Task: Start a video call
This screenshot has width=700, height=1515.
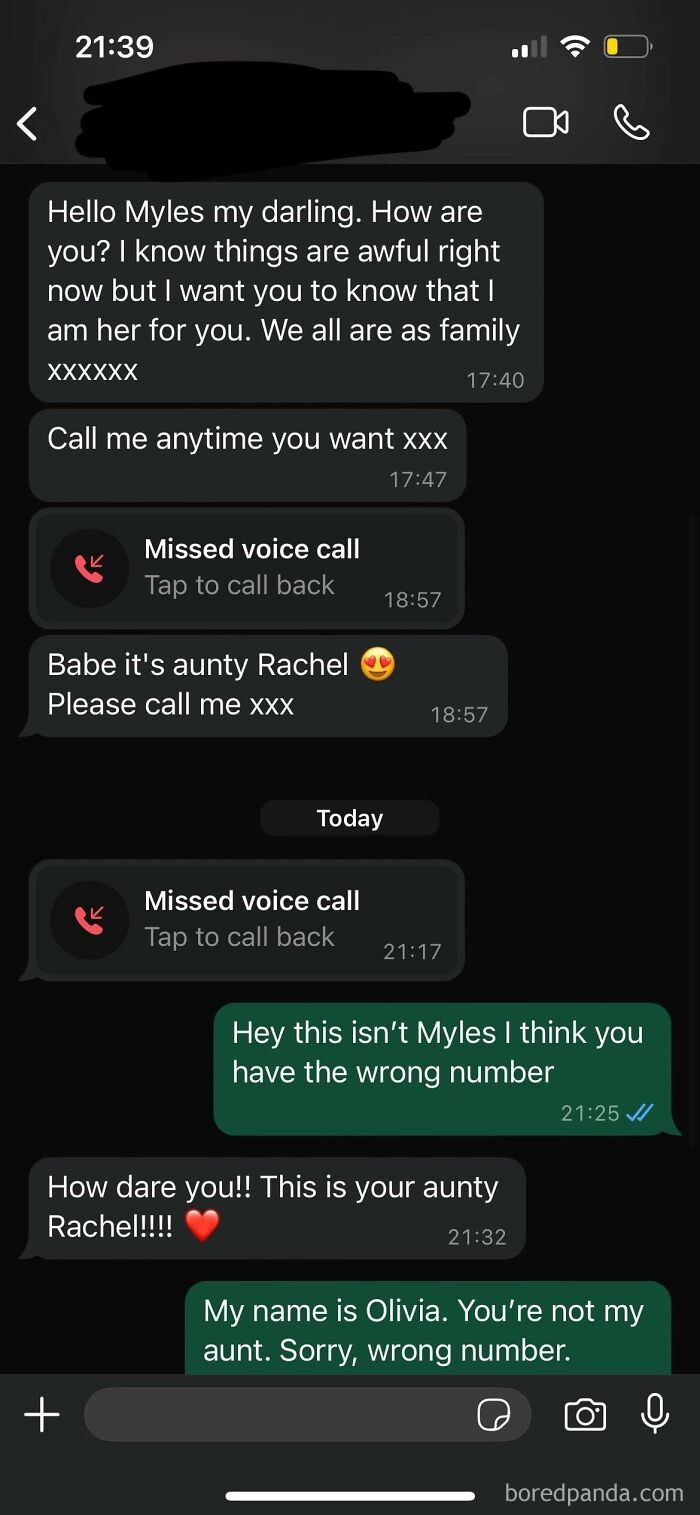Action: point(546,123)
